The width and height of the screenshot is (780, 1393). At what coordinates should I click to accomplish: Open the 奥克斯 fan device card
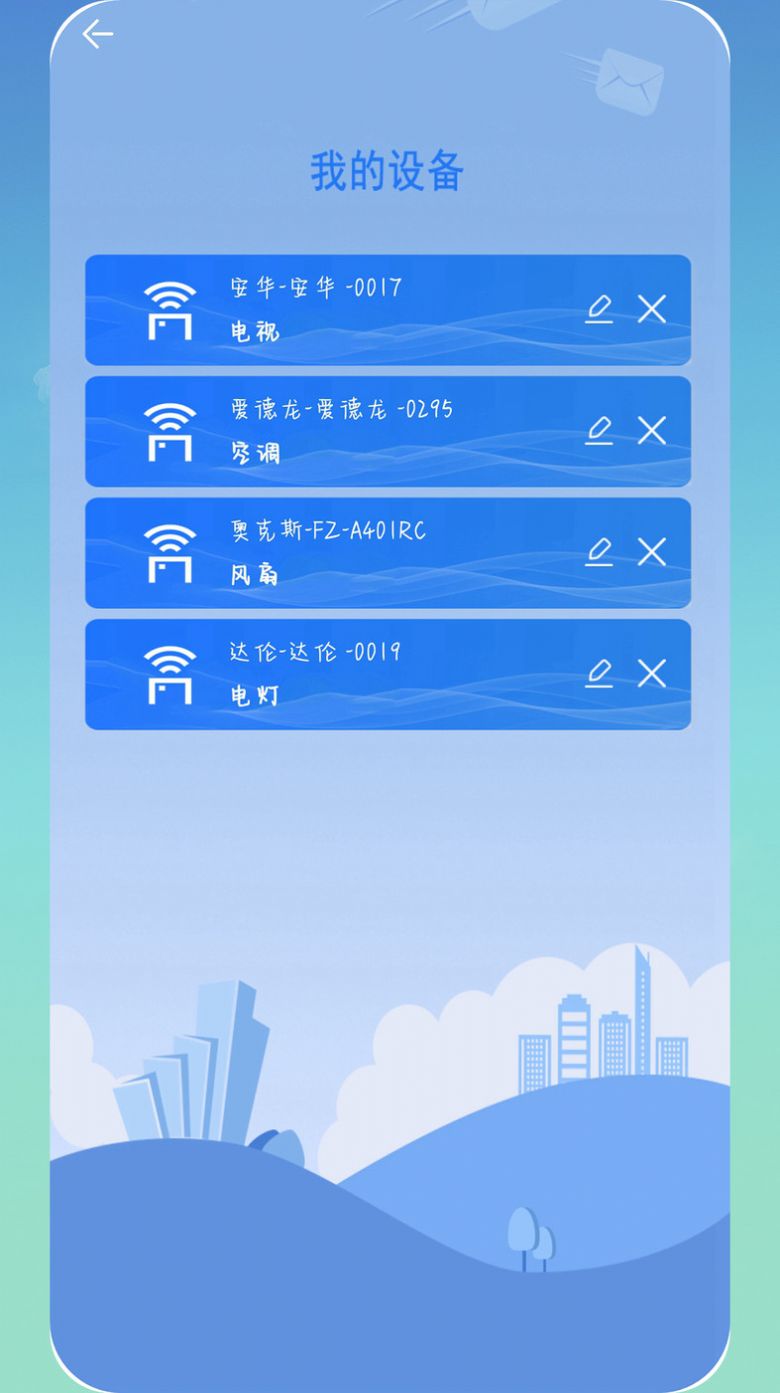[x=388, y=554]
